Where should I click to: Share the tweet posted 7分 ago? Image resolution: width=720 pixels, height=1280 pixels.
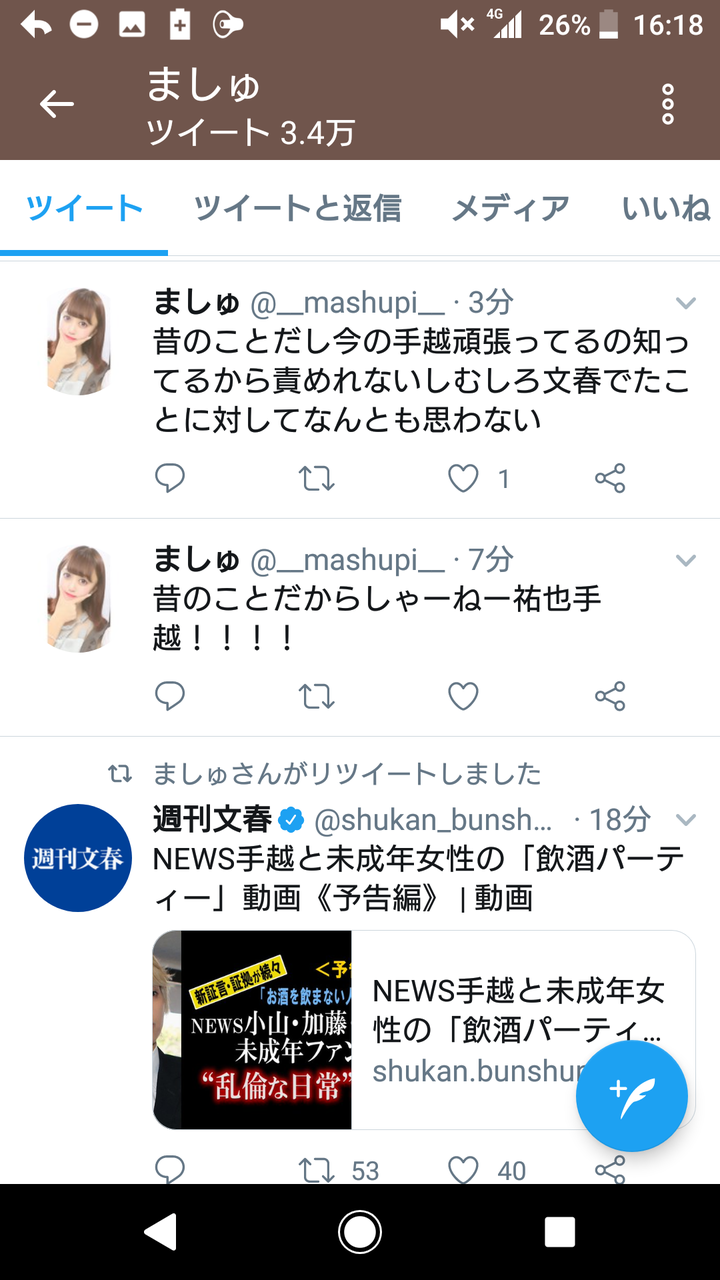coord(610,696)
